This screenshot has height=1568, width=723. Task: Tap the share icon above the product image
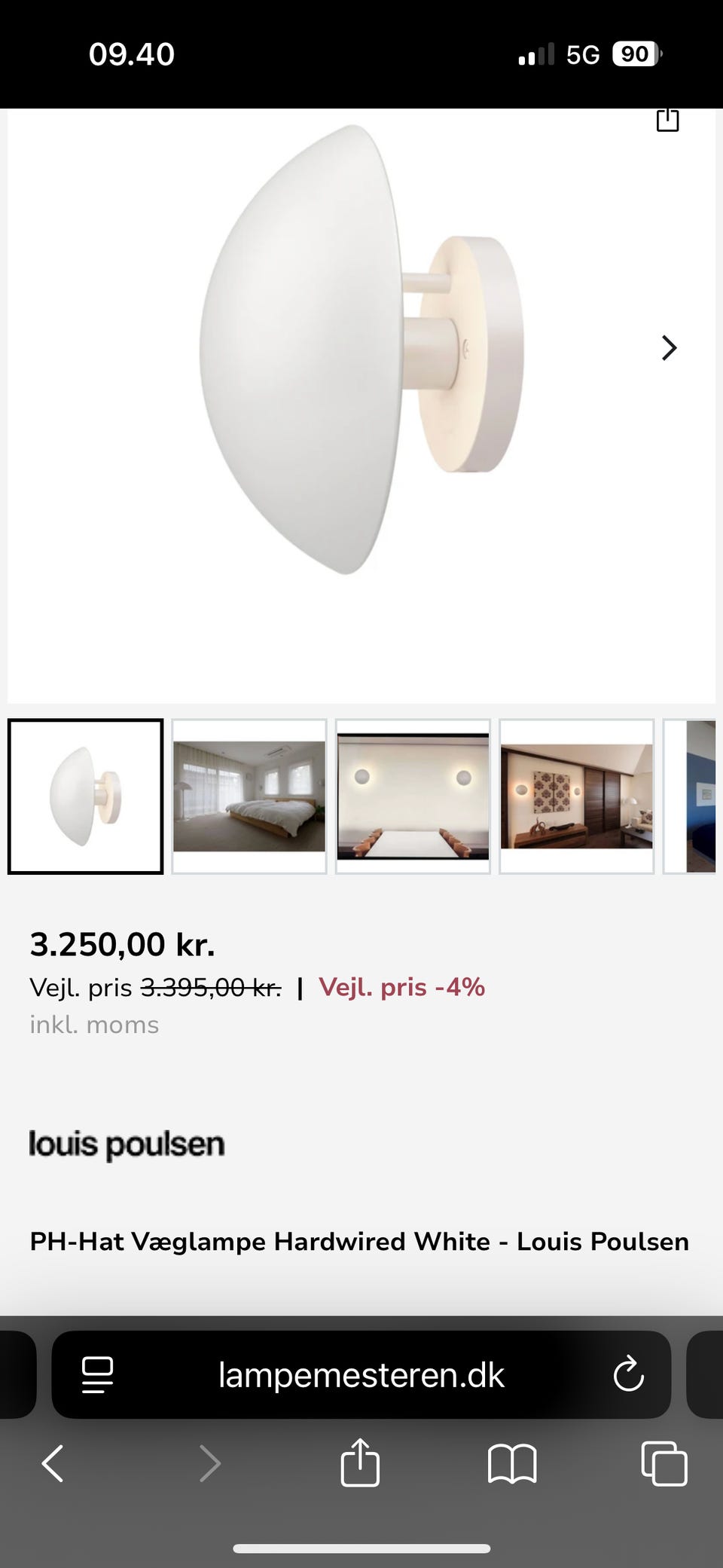click(x=667, y=121)
